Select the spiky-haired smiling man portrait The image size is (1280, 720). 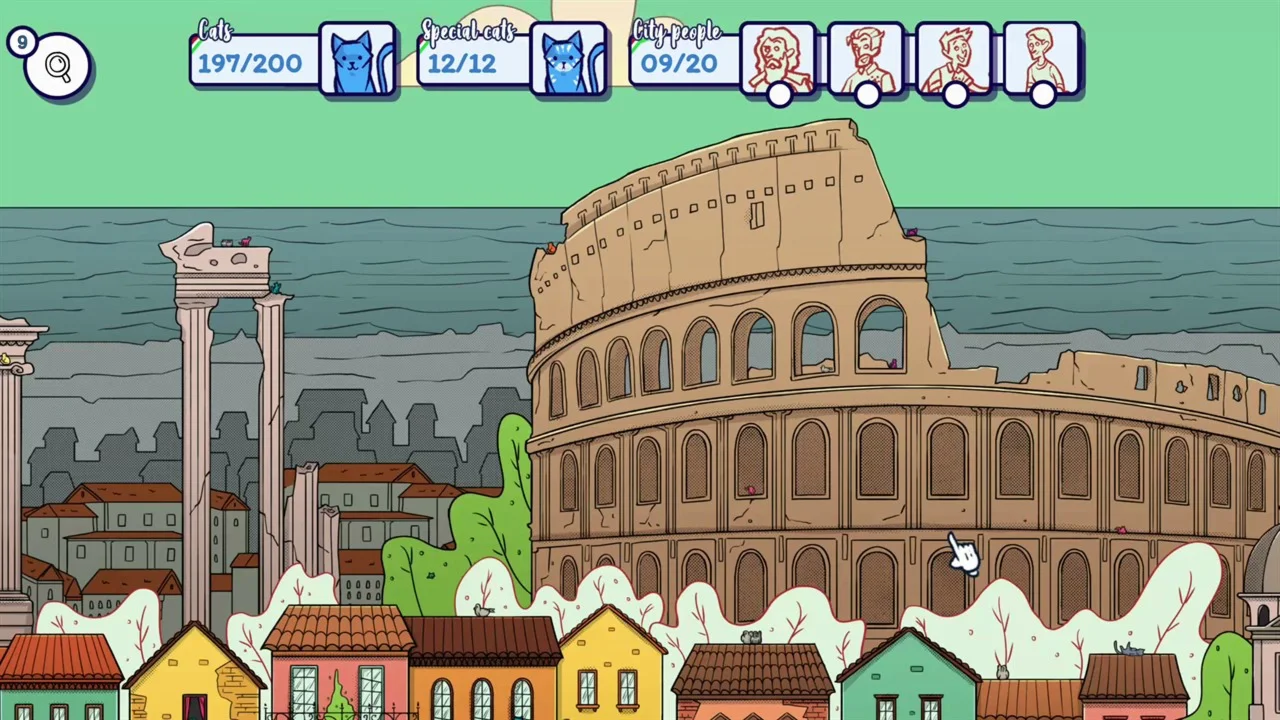pos(954,60)
